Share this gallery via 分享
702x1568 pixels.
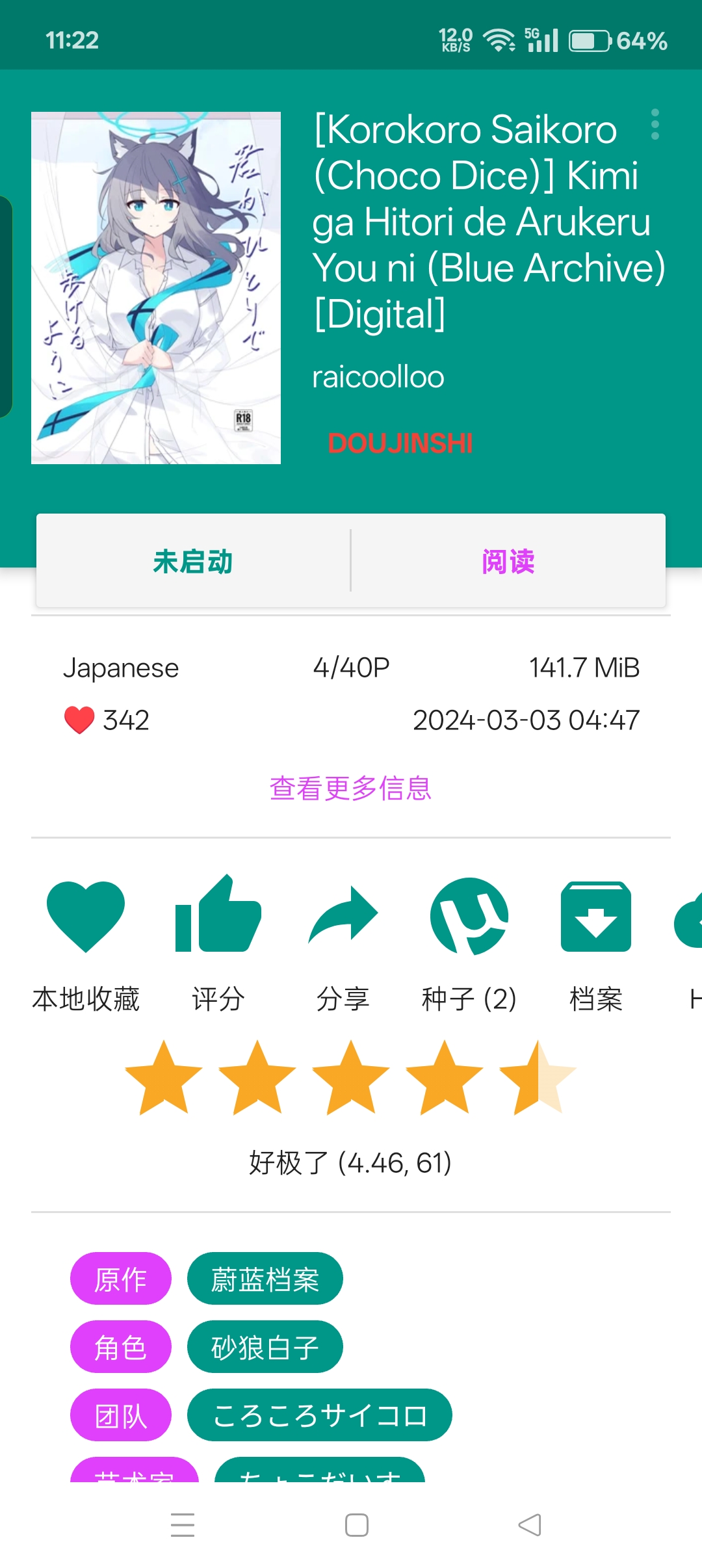click(343, 917)
